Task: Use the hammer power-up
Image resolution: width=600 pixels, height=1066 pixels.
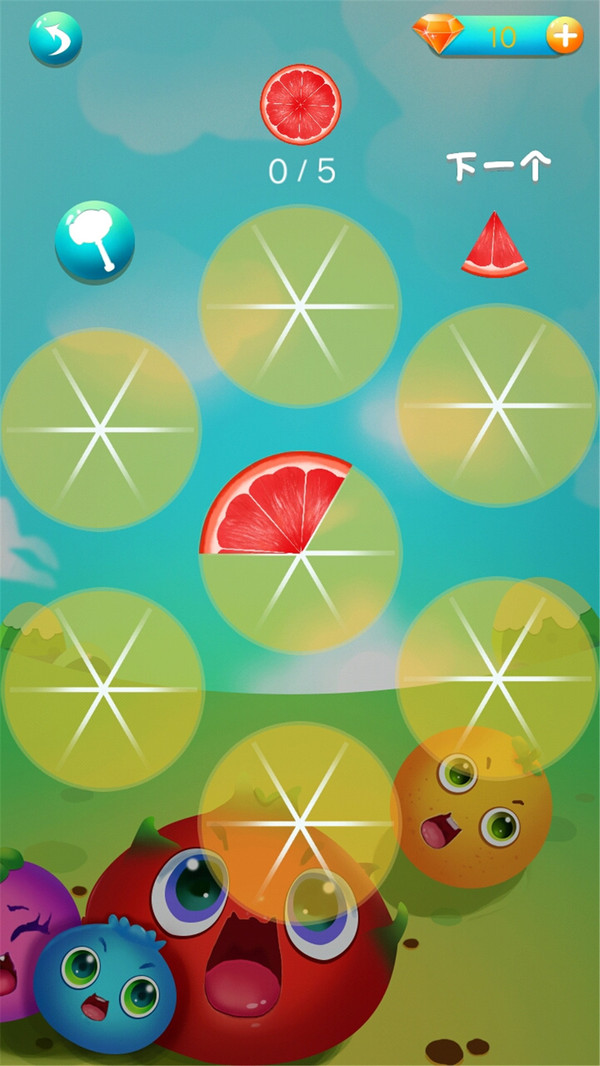Action: tap(94, 240)
